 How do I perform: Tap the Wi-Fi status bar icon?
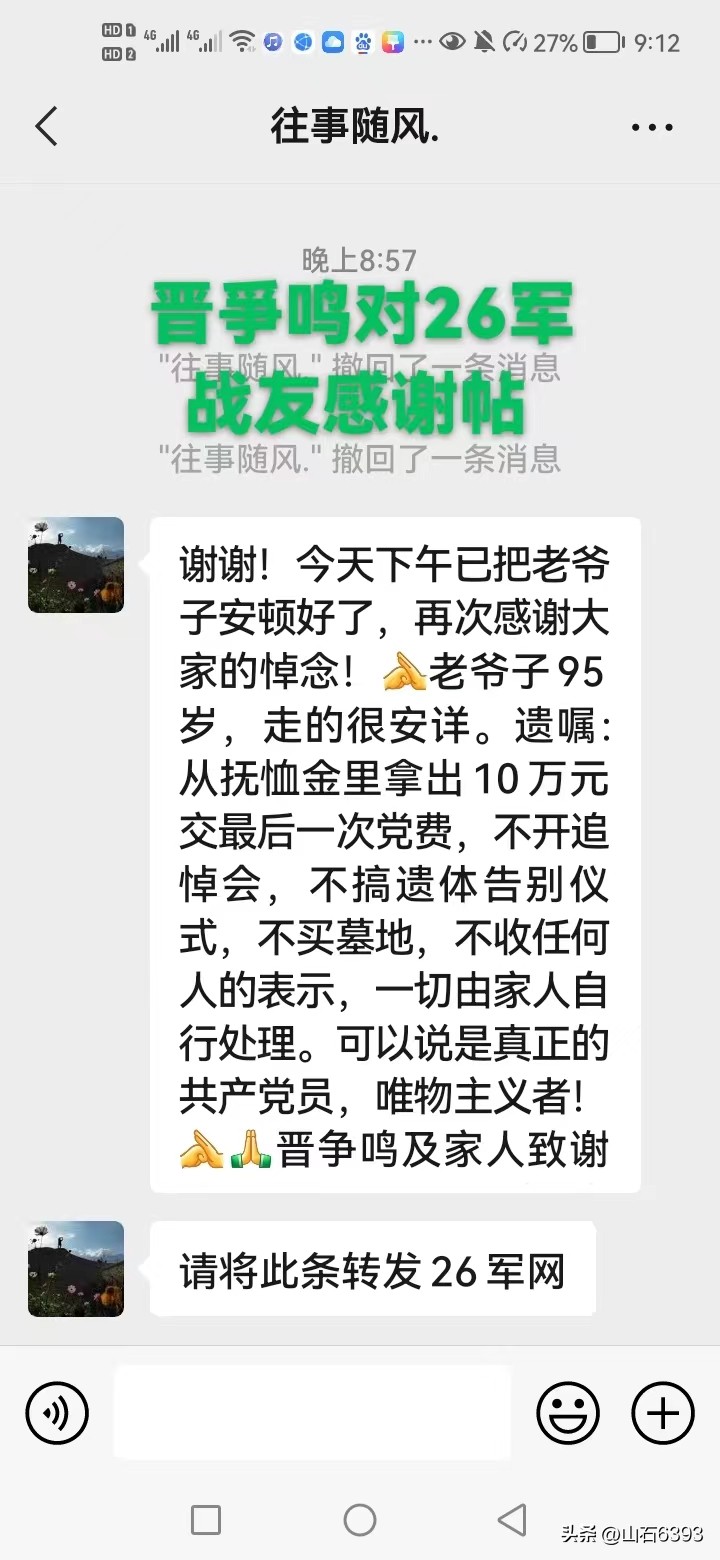coord(240,42)
